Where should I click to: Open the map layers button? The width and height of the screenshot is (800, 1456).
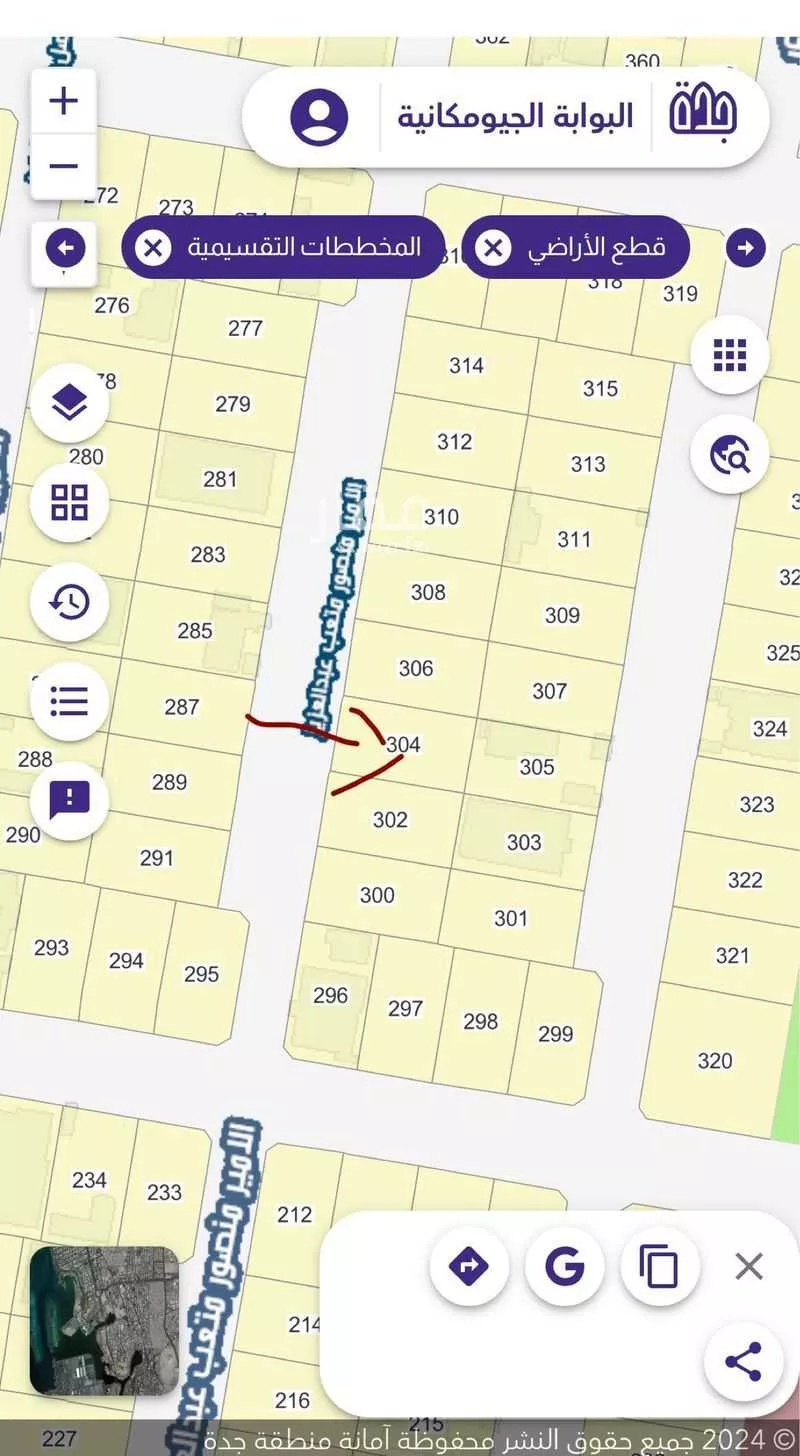pyautogui.click(x=69, y=403)
